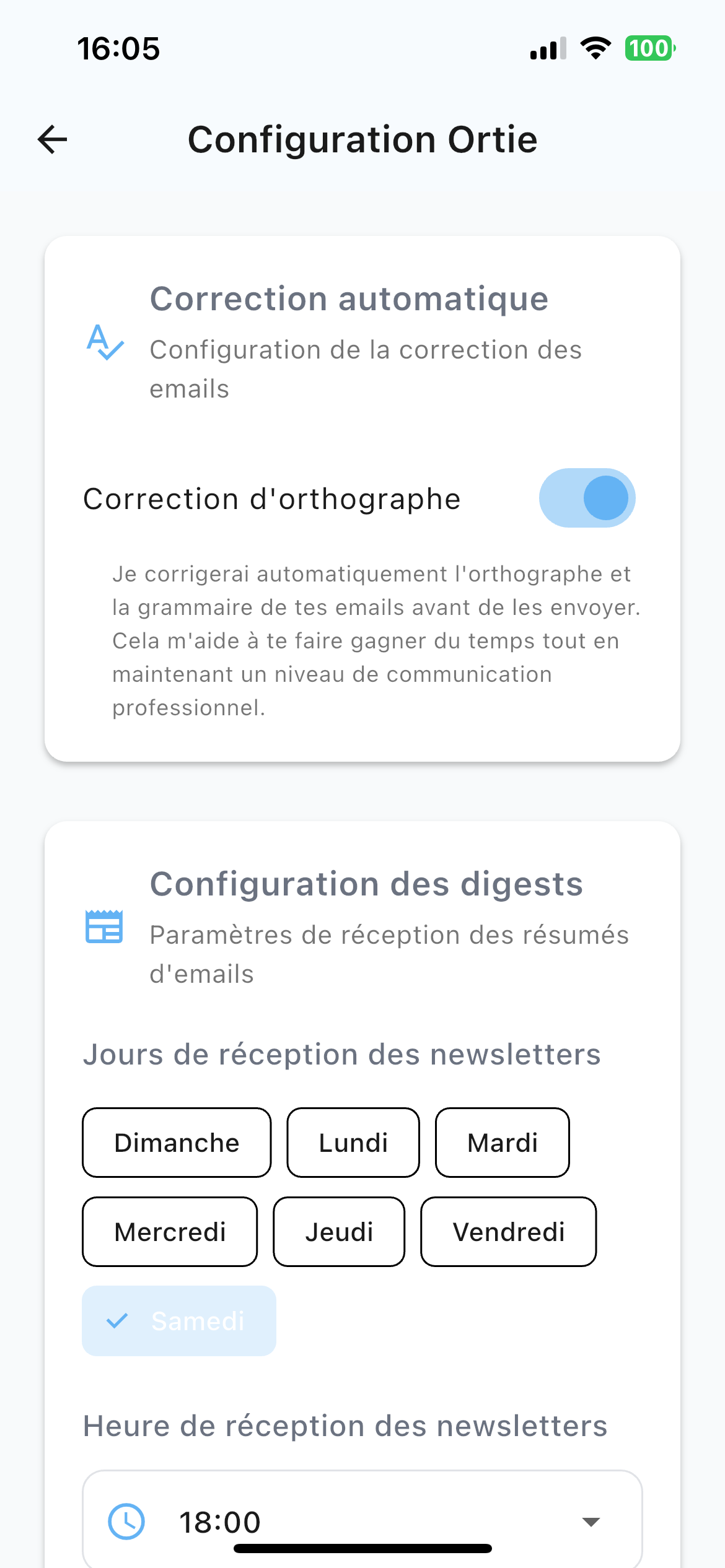Tap the Jeudi chip
Viewport: 725px width, 1568px height.
tap(339, 1232)
